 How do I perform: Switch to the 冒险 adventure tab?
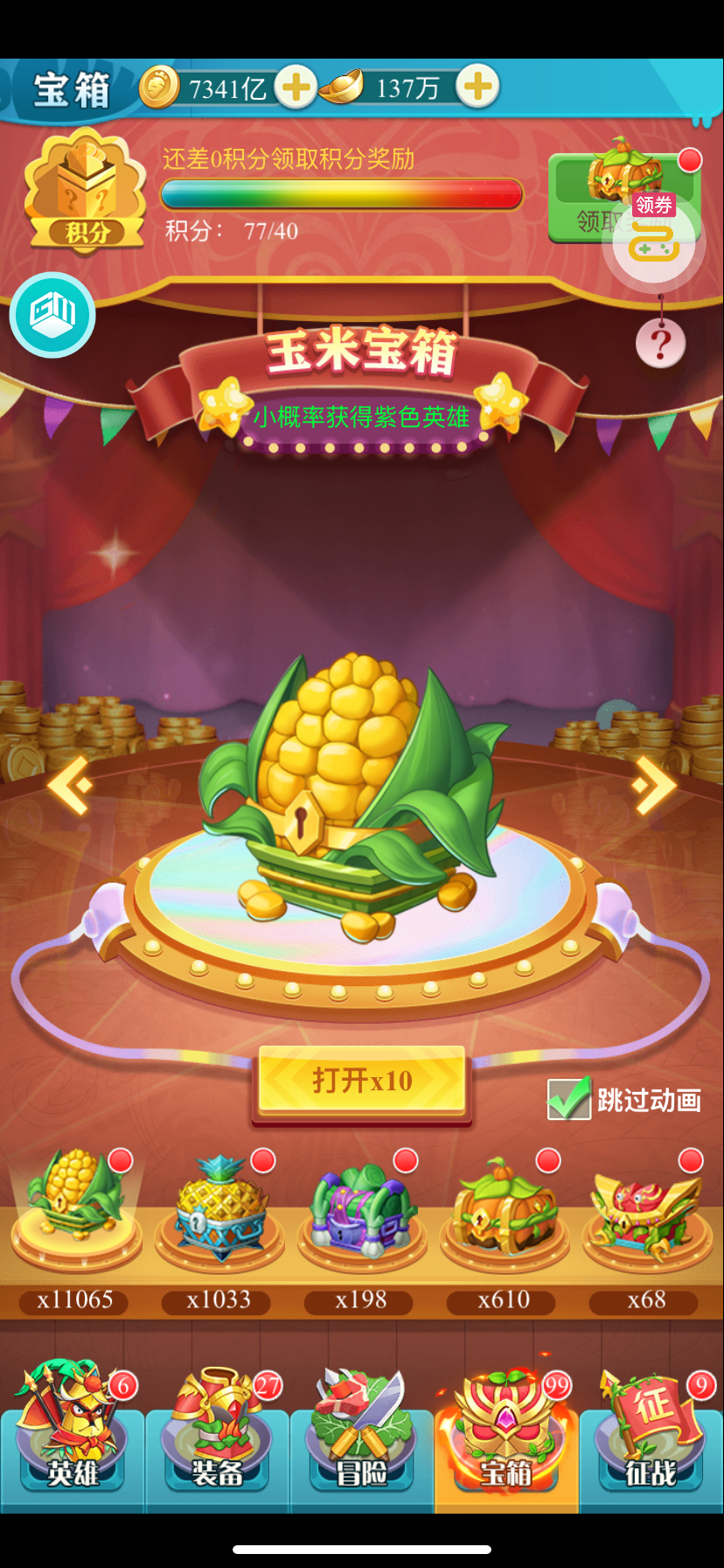(361, 1435)
